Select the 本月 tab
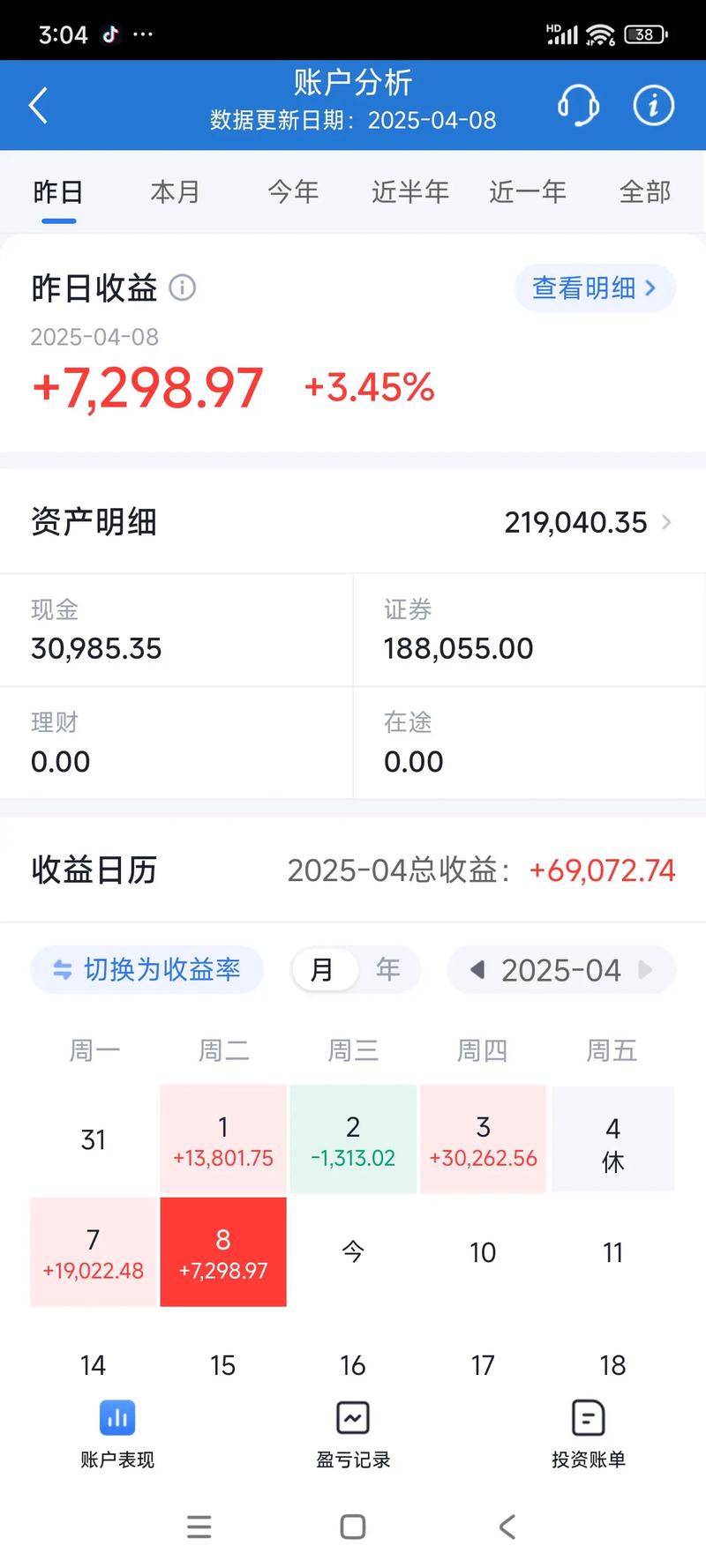The image size is (706, 1568). 175,191
